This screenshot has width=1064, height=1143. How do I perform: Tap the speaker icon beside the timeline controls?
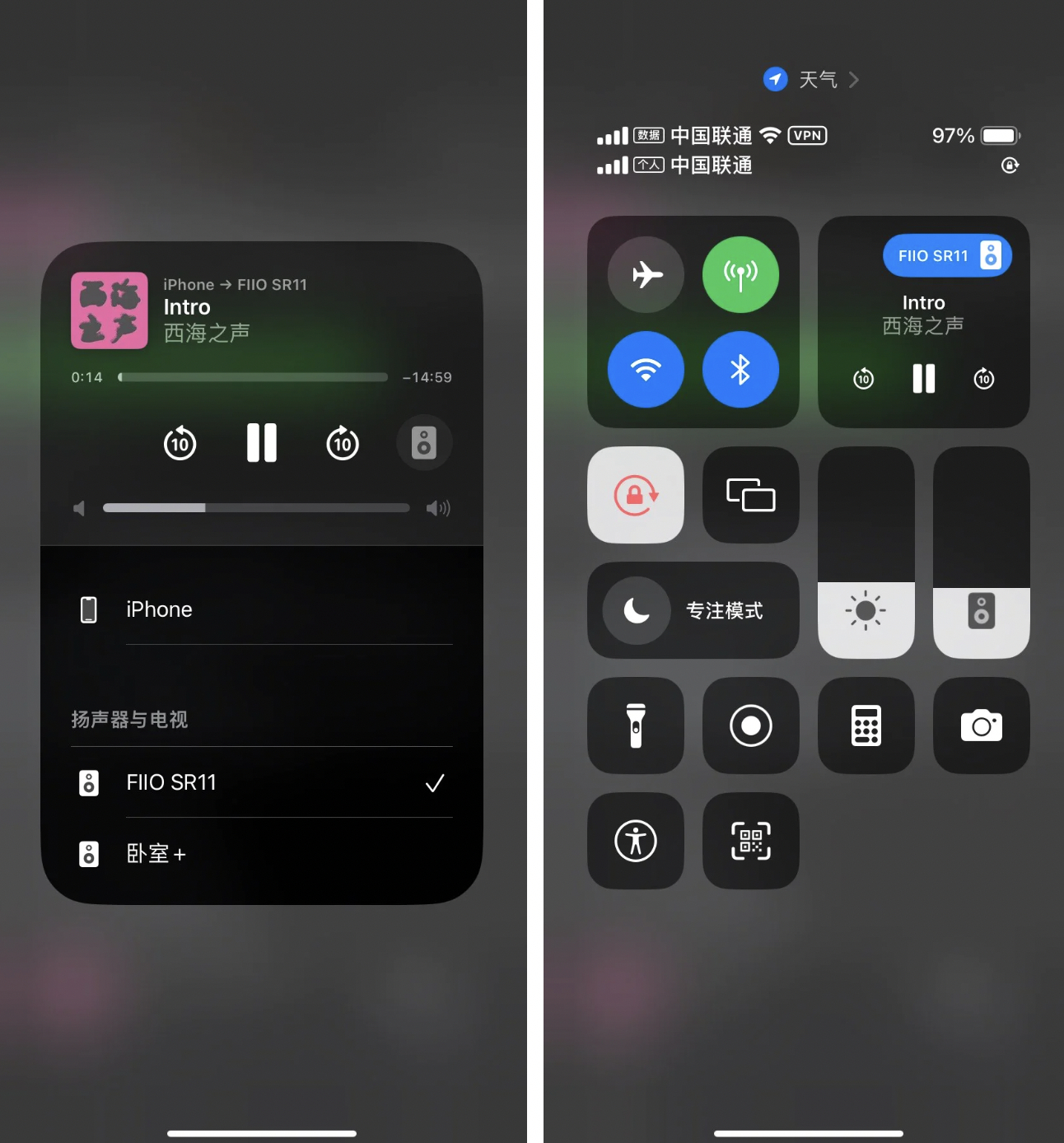coord(424,443)
